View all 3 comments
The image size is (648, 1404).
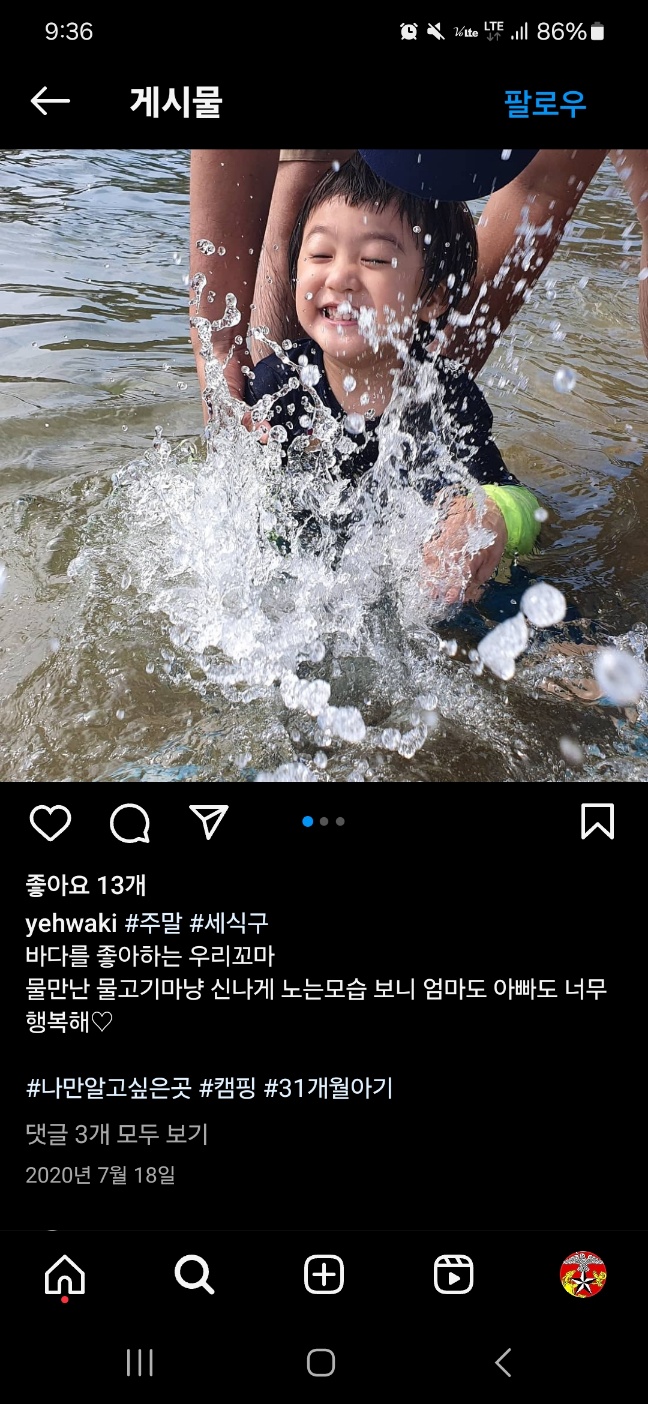(117, 1134)
